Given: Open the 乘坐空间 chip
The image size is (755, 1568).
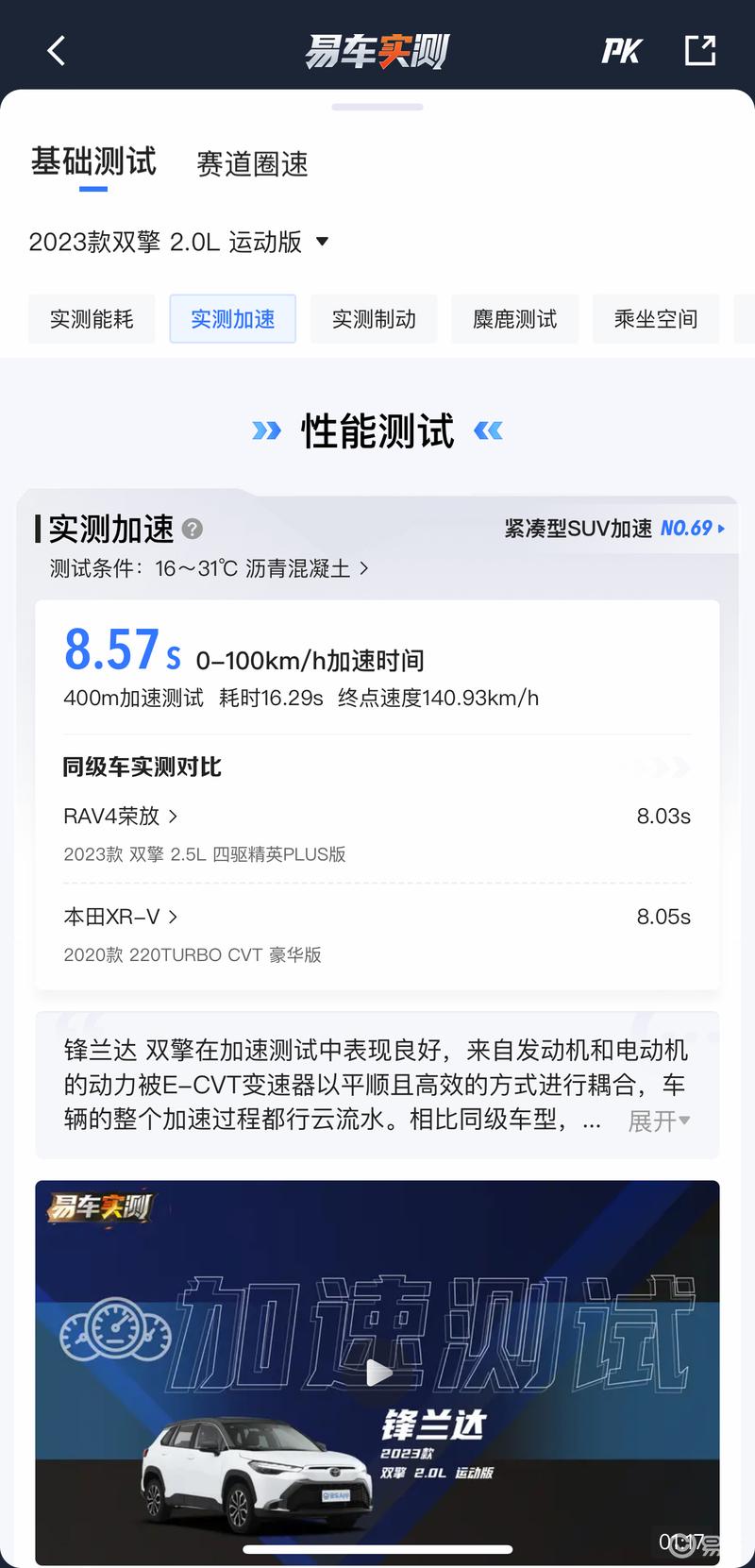Looking at the screenshot, I should point(655,319).
